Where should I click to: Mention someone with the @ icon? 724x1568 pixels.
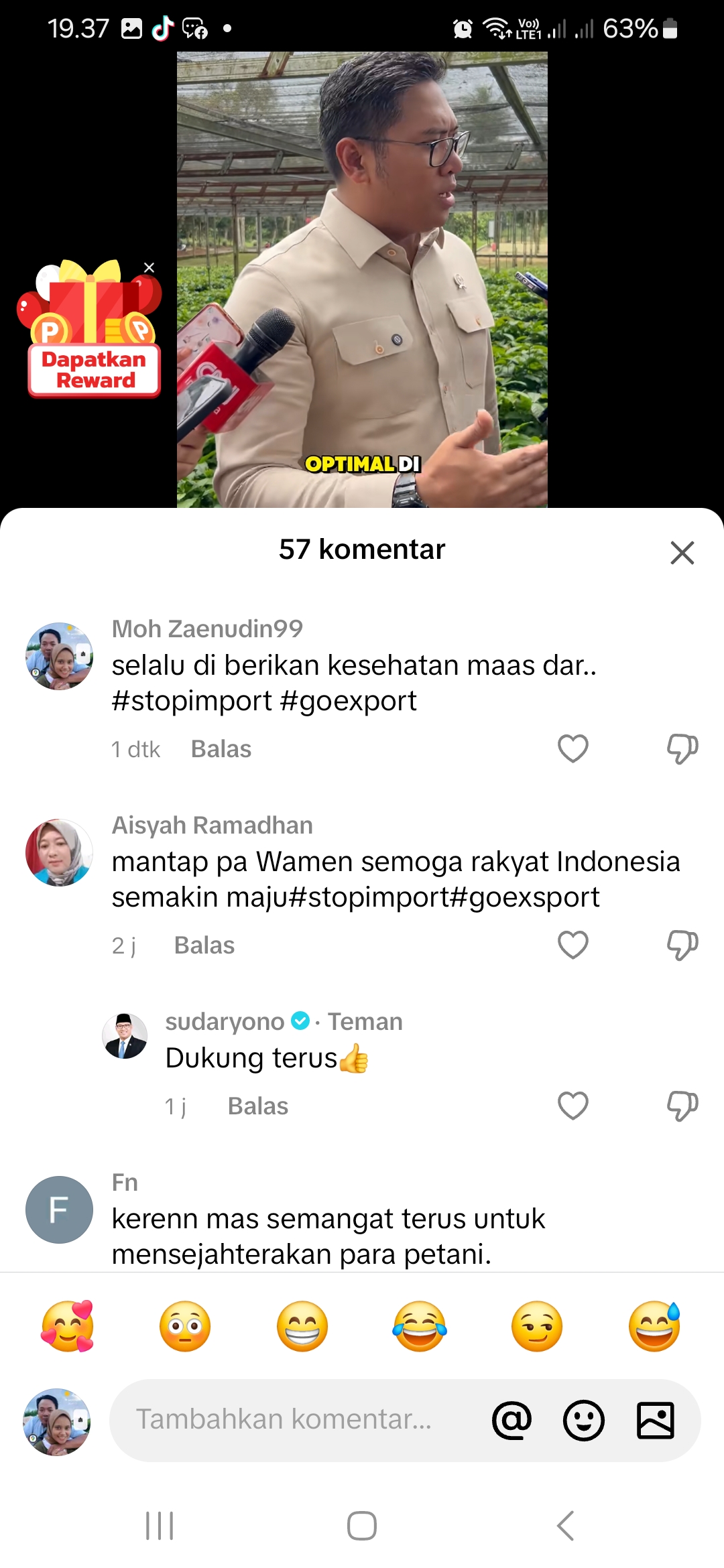click(511, 1420)
